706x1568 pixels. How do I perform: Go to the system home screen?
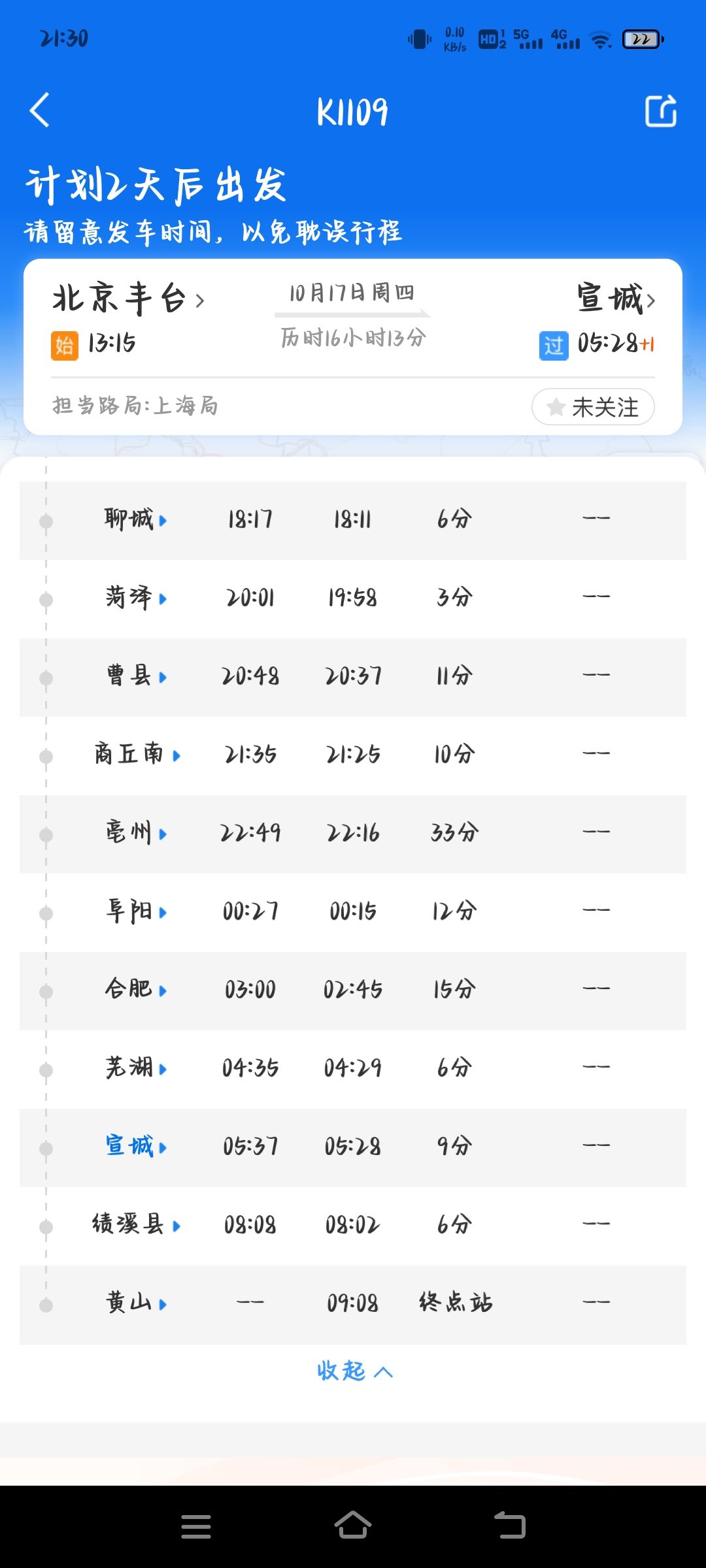tap(353, 1526)
